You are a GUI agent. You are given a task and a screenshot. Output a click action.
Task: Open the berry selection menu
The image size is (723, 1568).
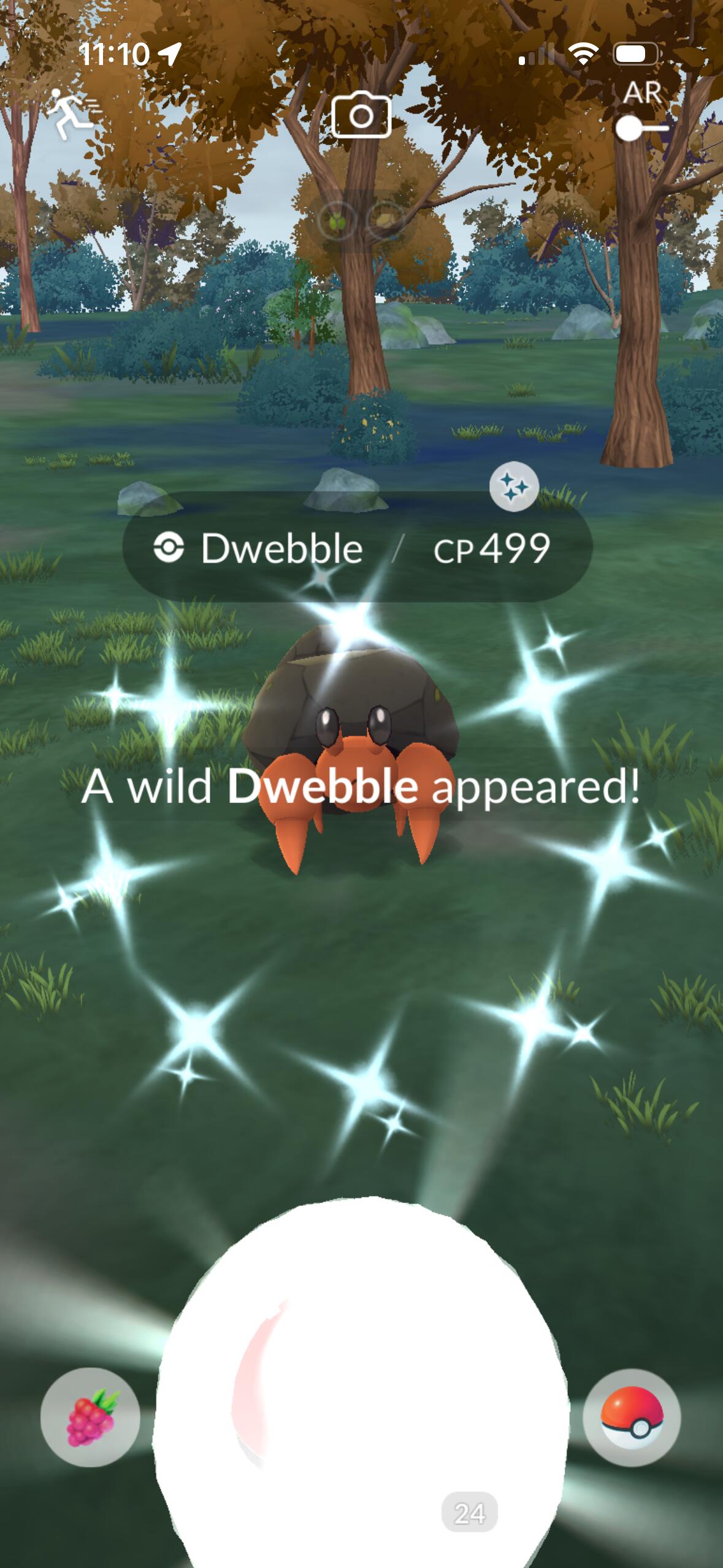[90, 1417]
